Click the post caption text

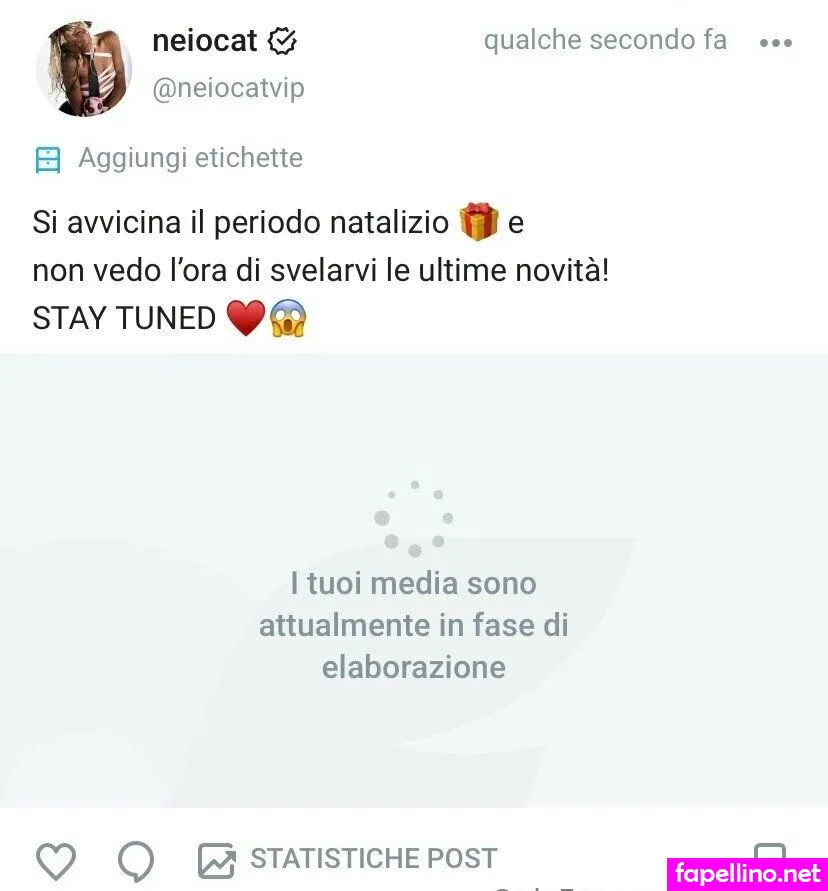(x=320, y=269)
